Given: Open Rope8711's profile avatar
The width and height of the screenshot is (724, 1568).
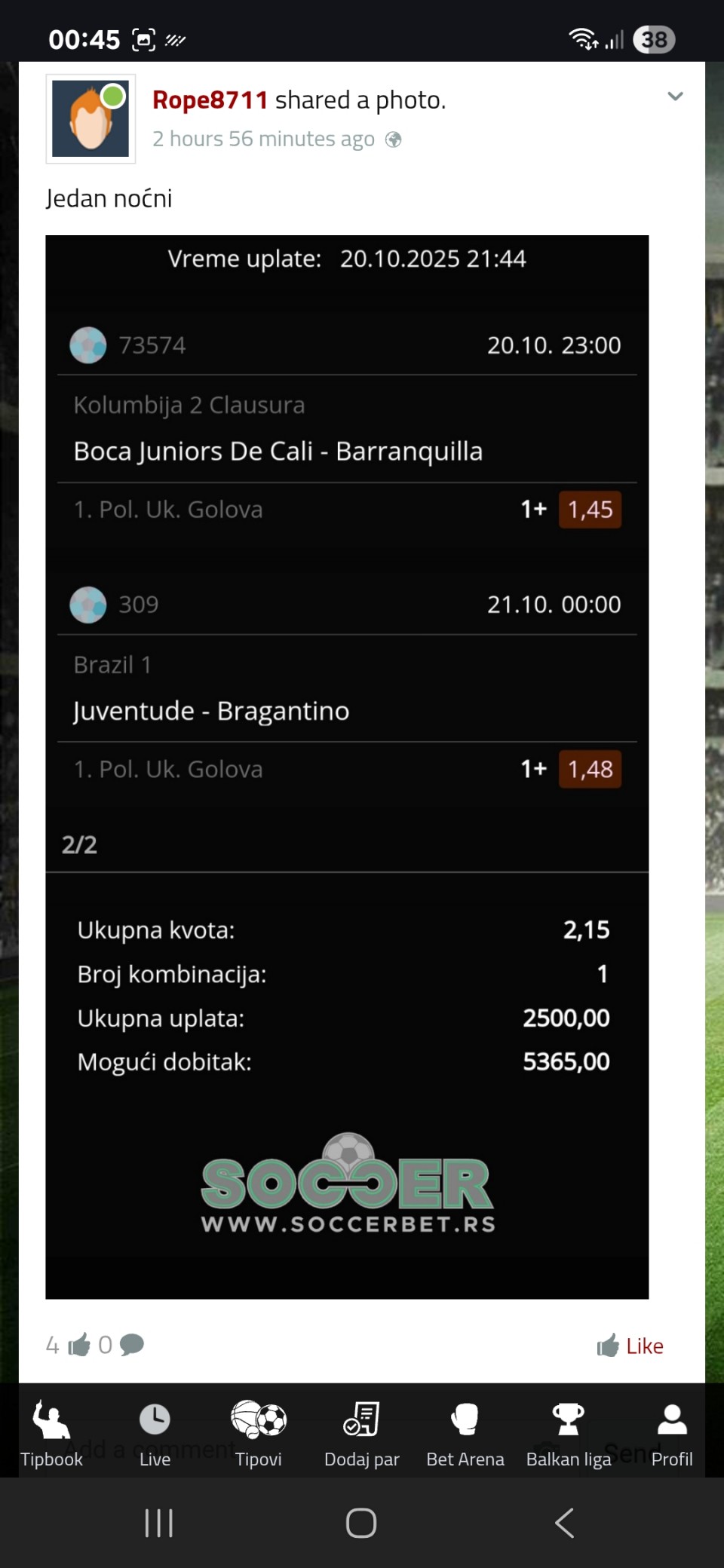Looking at the screenshot, I should point(90,119).
